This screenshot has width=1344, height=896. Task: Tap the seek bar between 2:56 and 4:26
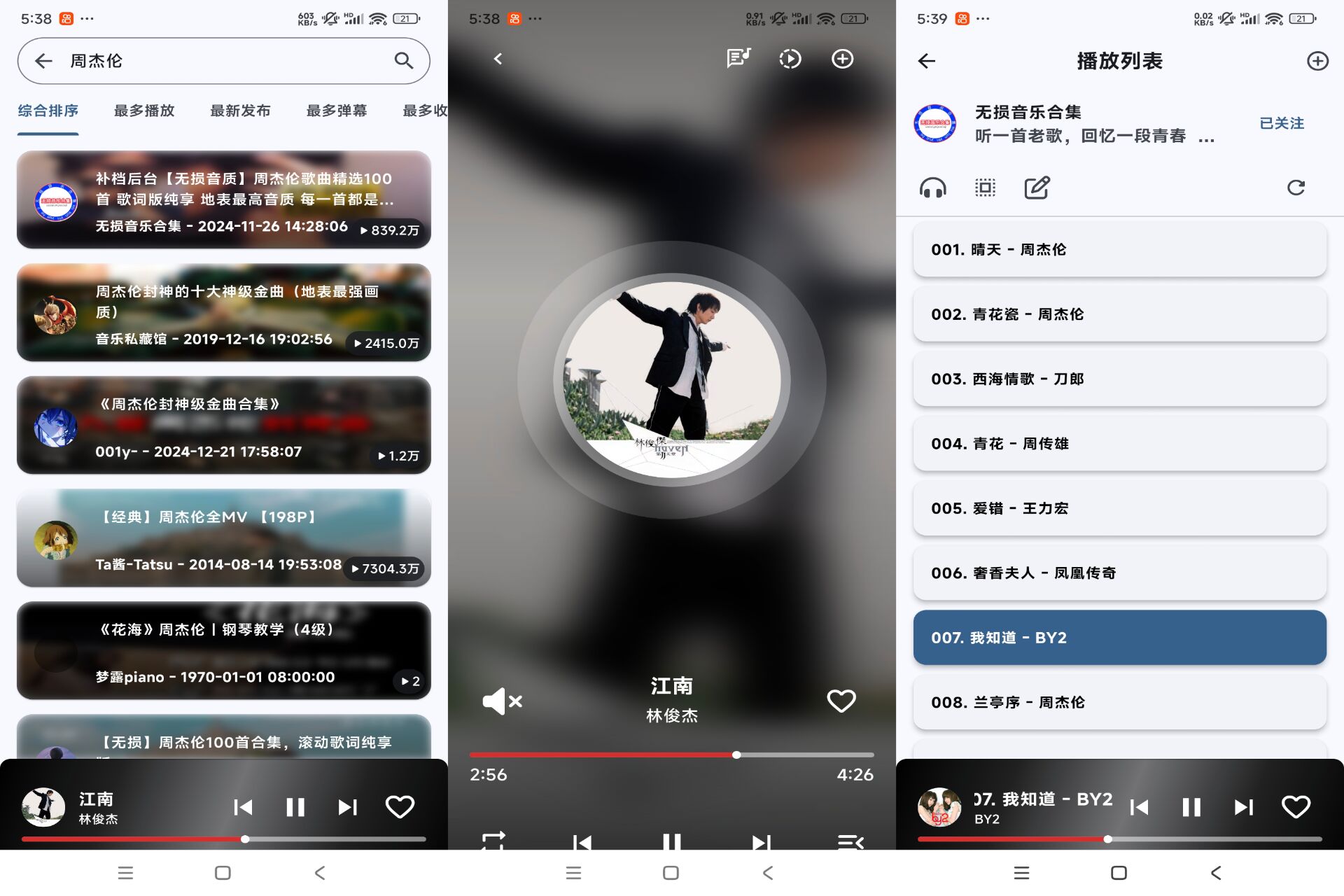[x=671, y=755]
